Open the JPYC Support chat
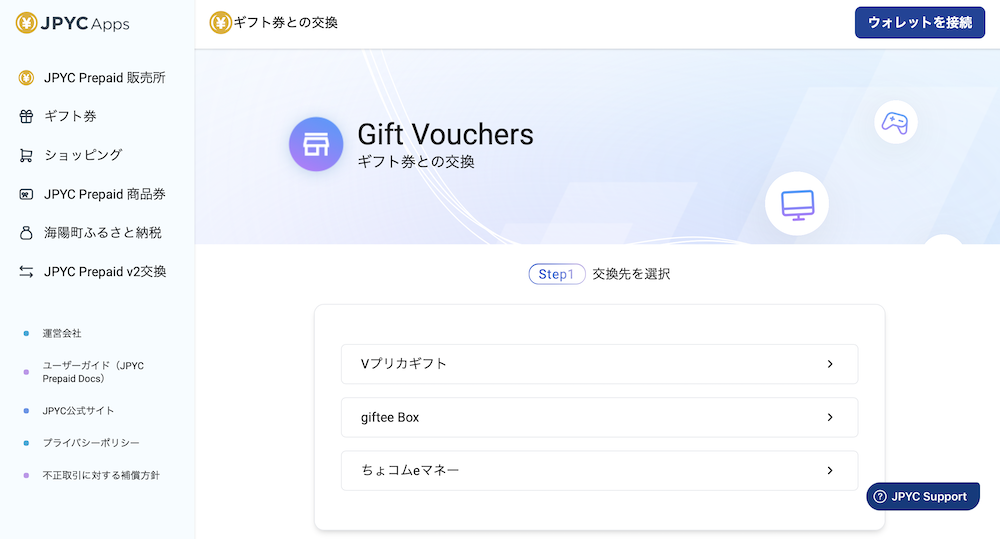Screen dimensions: 1000x539 pos(922,496)
